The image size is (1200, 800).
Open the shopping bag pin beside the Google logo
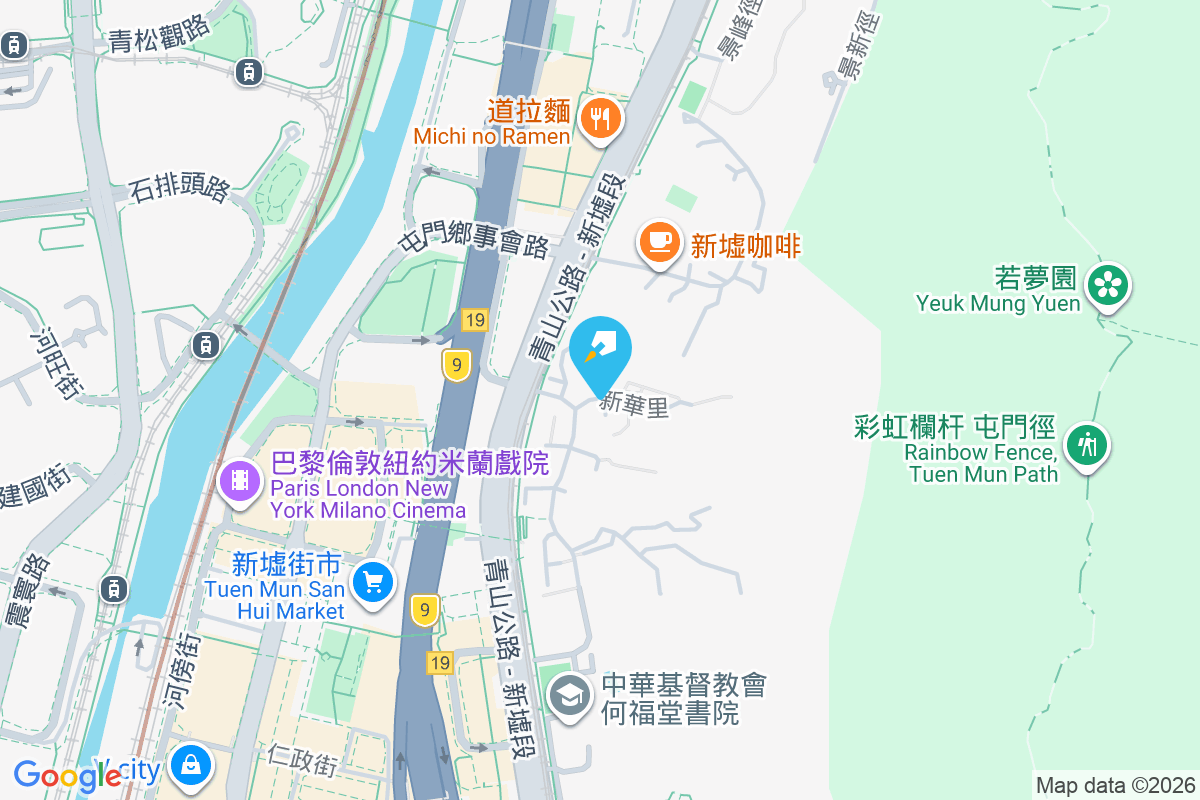click(x=189, y=766)
